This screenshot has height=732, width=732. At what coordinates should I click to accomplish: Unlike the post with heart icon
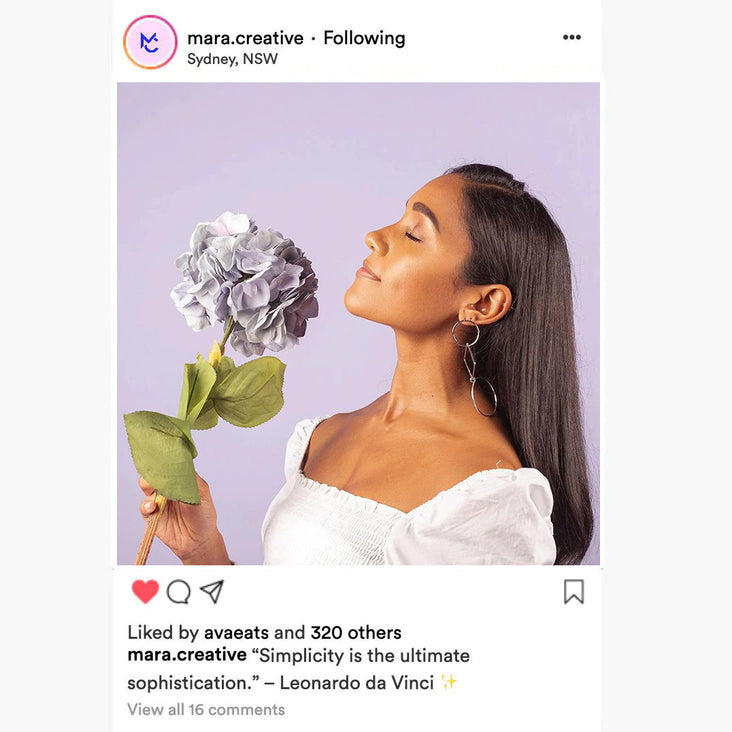coord(145,592)
